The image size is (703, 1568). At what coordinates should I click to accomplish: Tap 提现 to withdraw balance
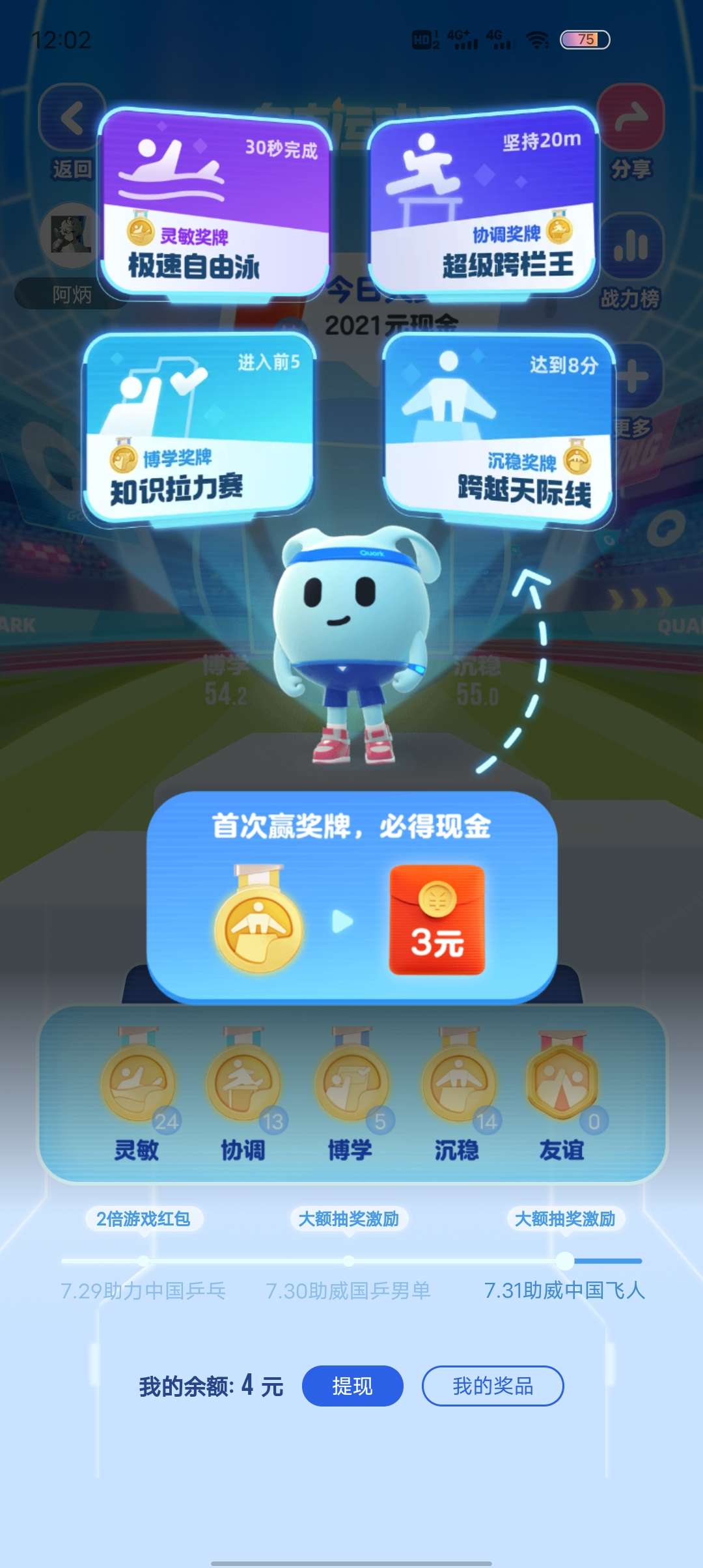point(352,1386)
